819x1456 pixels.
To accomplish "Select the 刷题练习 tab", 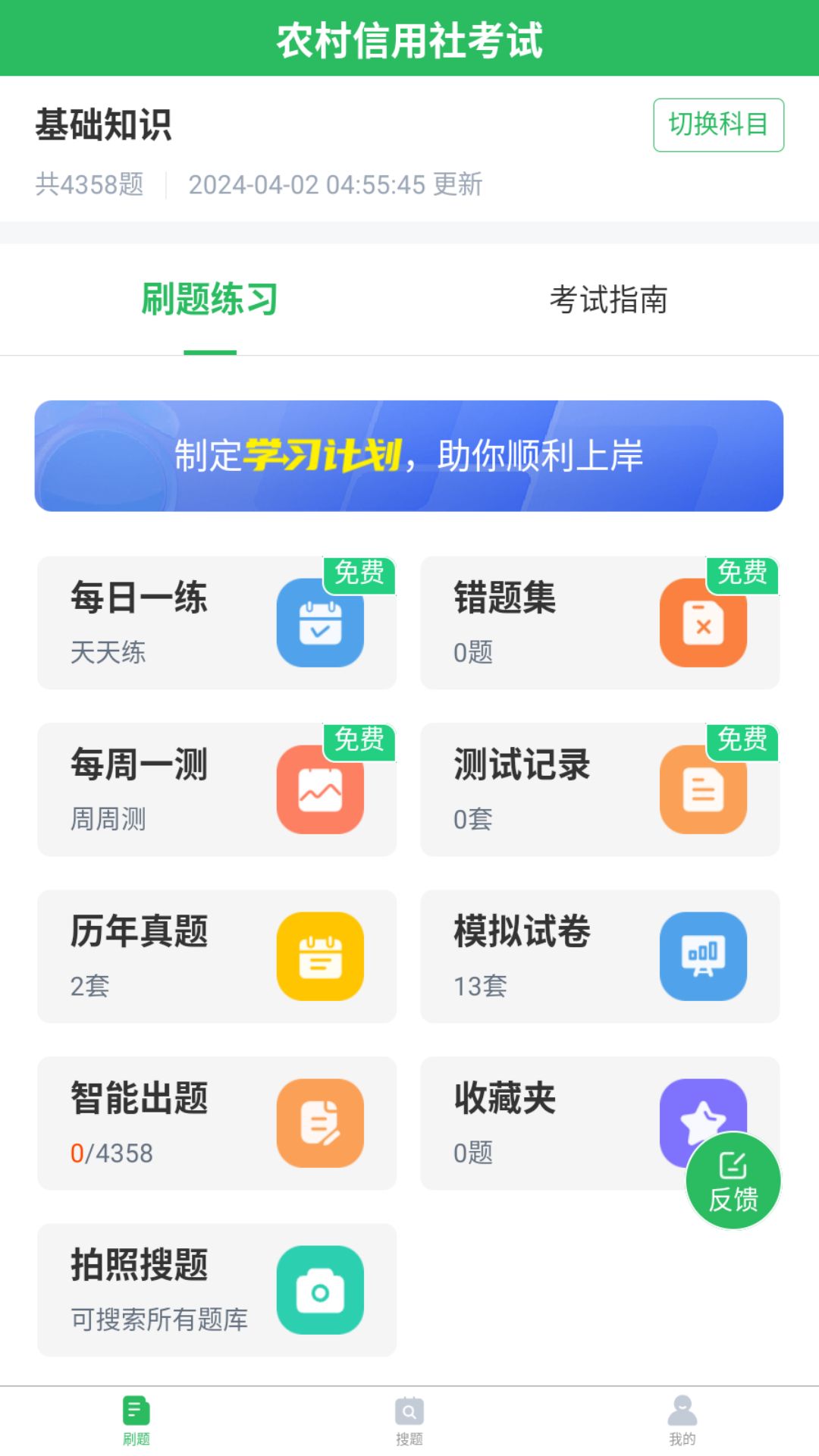I will (210, 300).
